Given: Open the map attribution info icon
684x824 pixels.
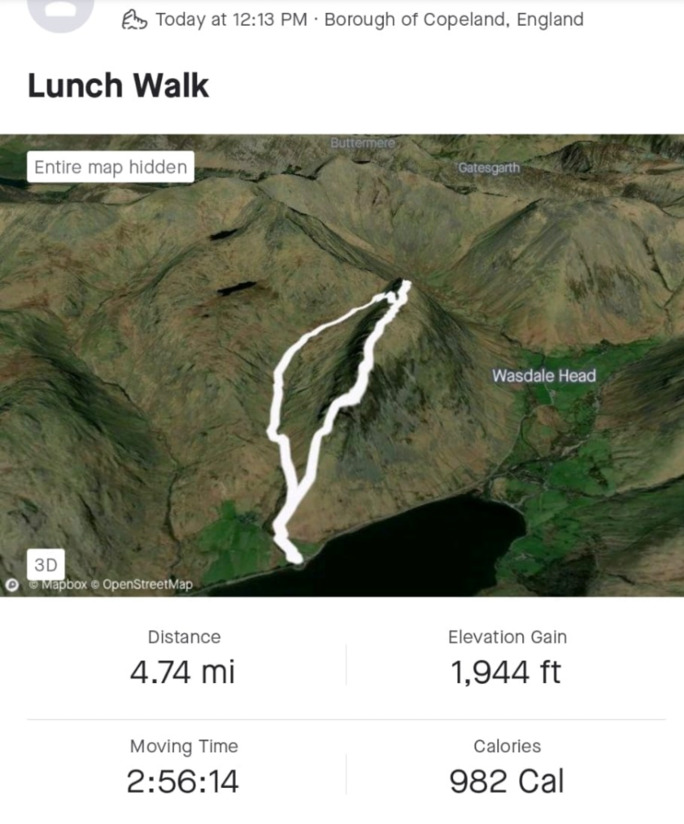Looking at the screenshot, I should tap(12, 585).
